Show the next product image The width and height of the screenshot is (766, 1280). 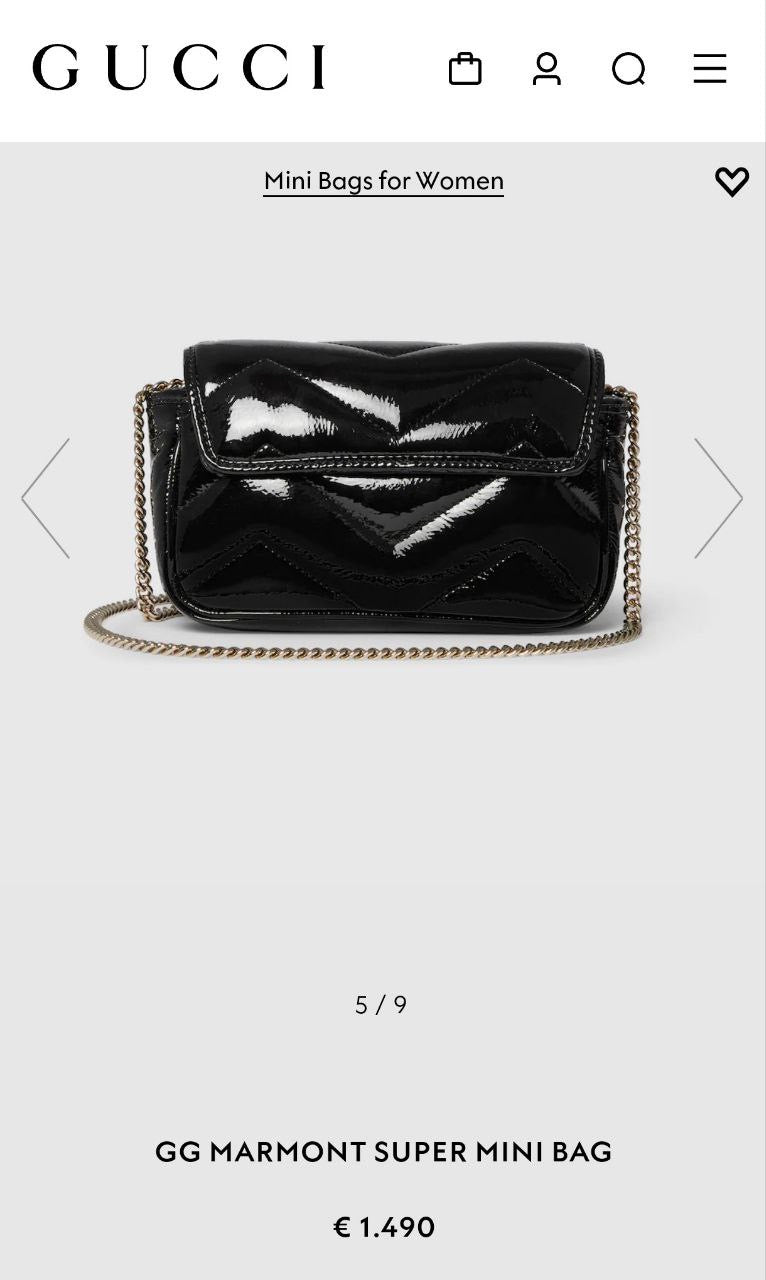[718, 498]
